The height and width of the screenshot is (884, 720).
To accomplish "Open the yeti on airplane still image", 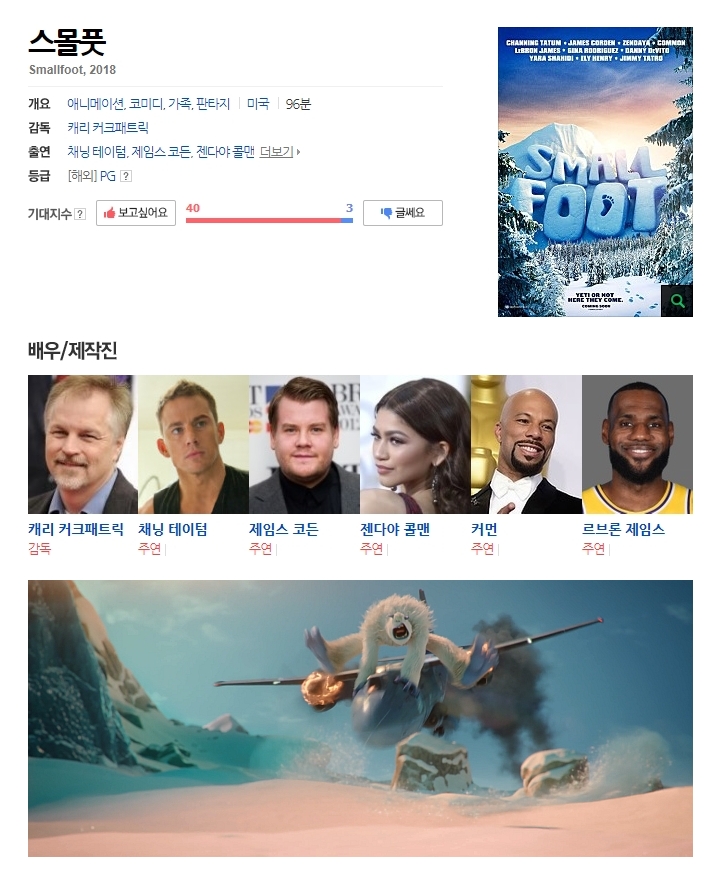I will (x=360, y=718).
